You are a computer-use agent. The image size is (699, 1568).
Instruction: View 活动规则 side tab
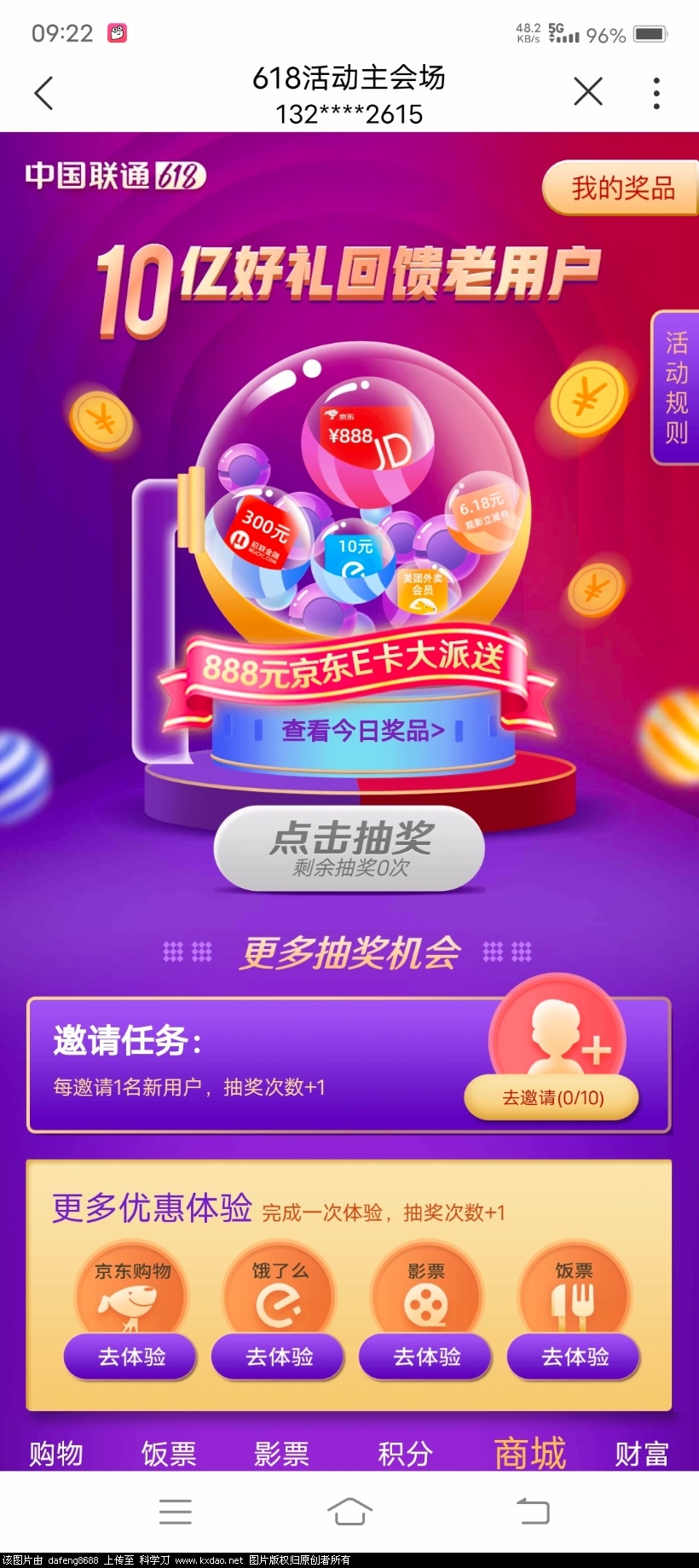[676, 388]
